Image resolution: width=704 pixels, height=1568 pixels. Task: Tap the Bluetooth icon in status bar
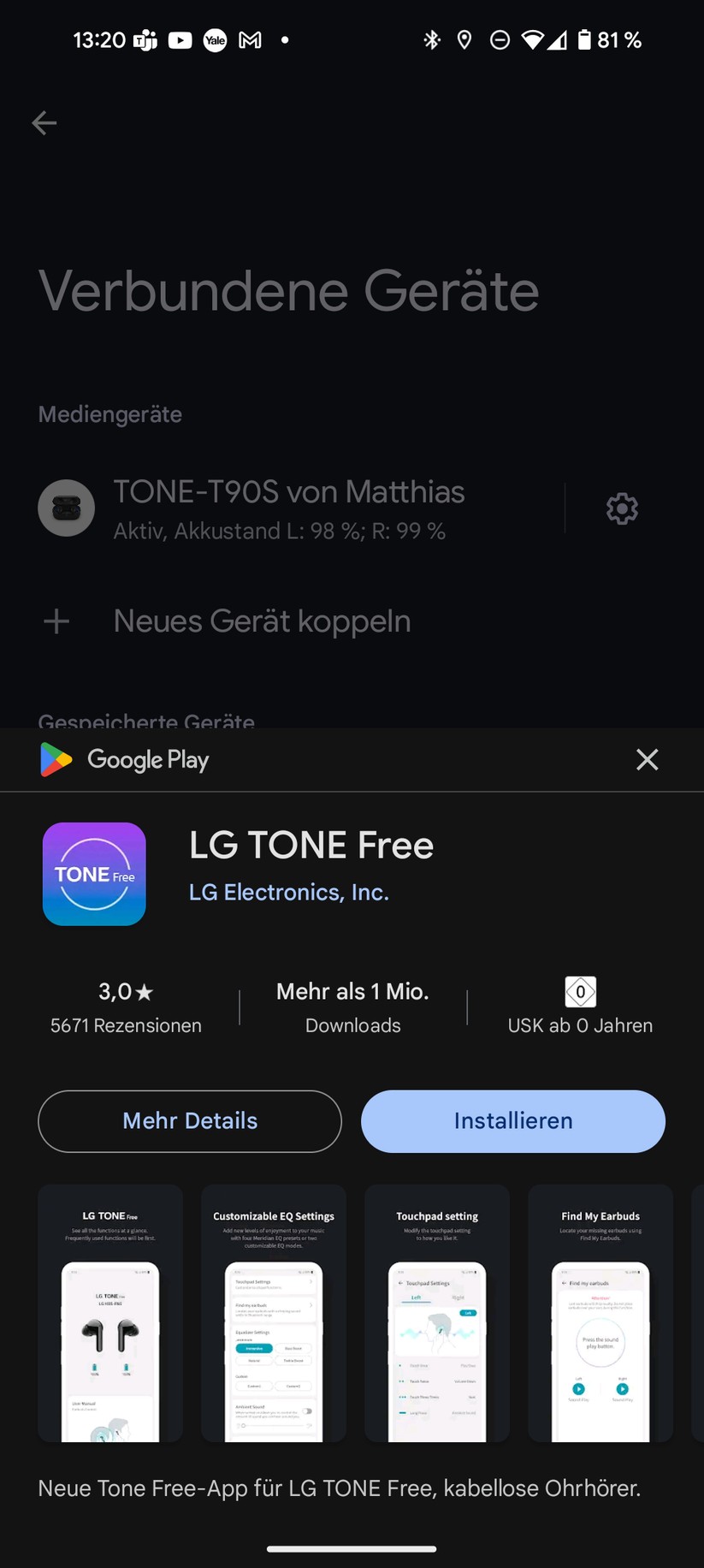coord(432,39)
